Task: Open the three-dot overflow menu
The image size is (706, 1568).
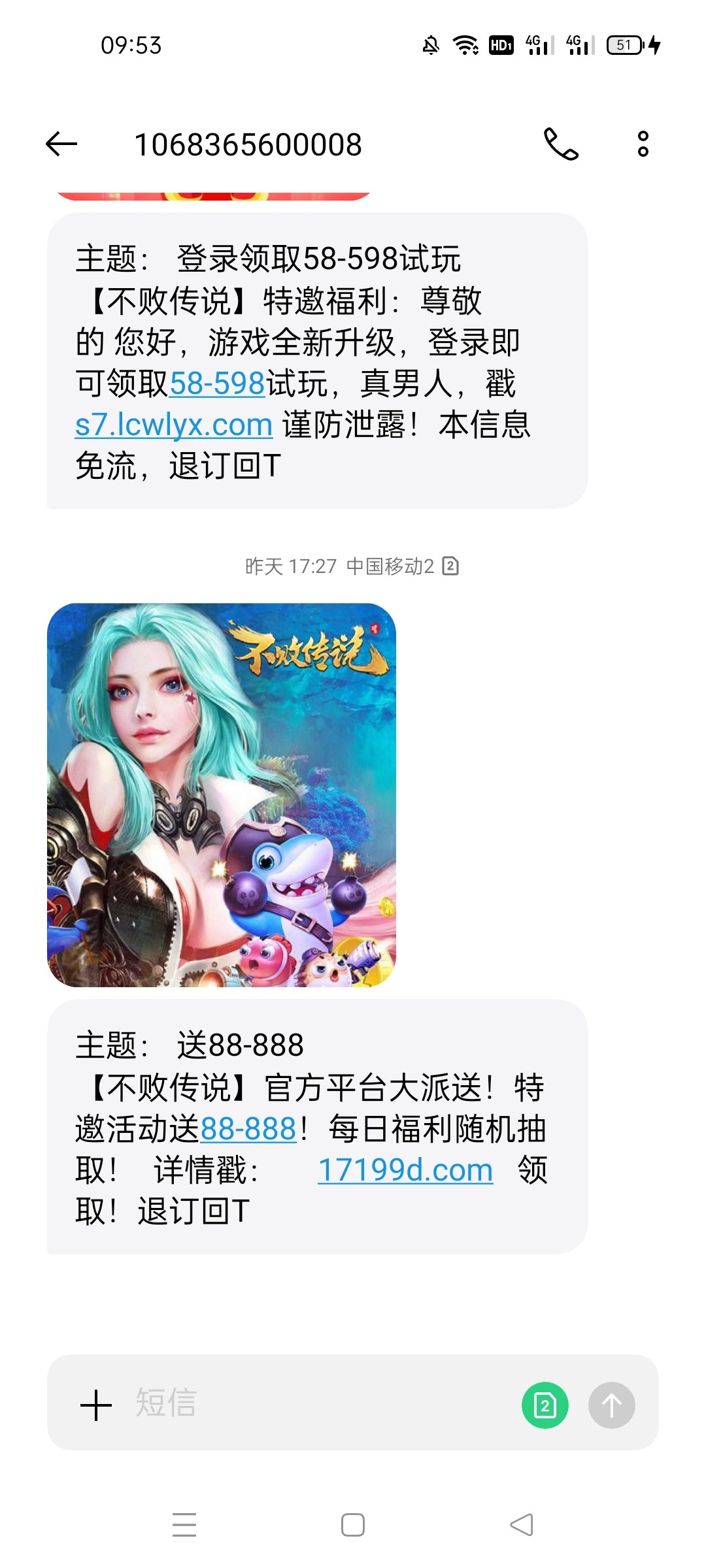Action: (x=643, y=144)
